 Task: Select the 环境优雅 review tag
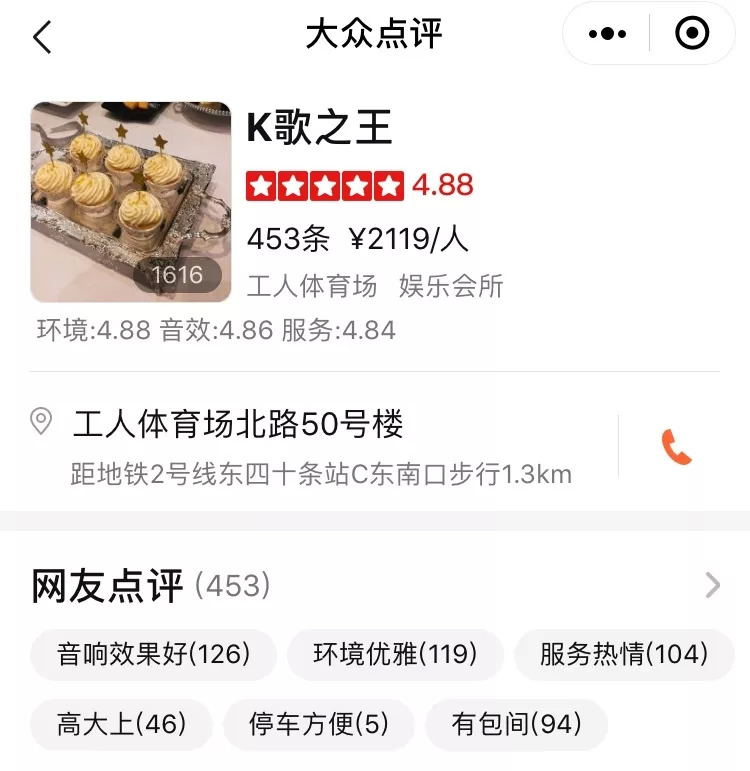click(395, 655)
